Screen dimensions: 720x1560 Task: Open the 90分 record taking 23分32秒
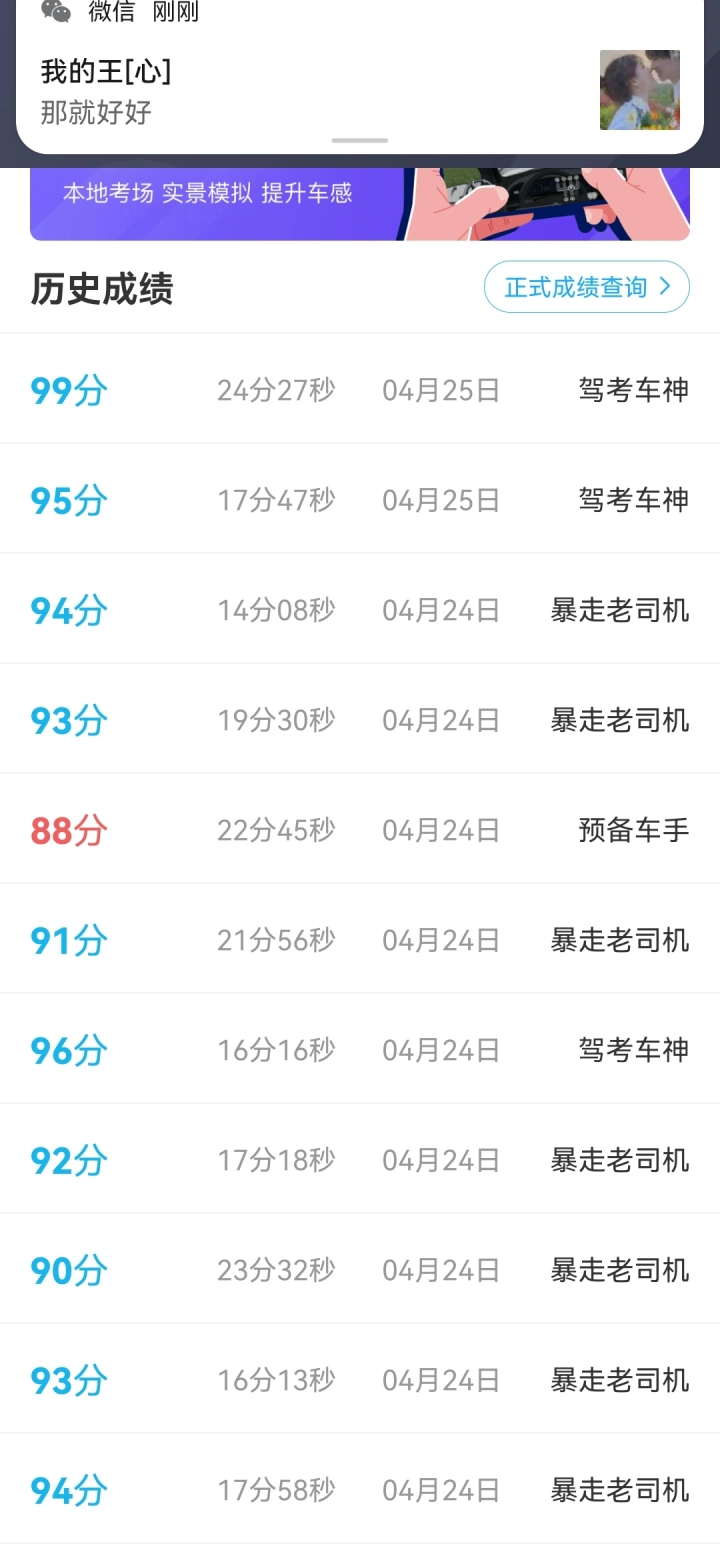(360, 1269)
